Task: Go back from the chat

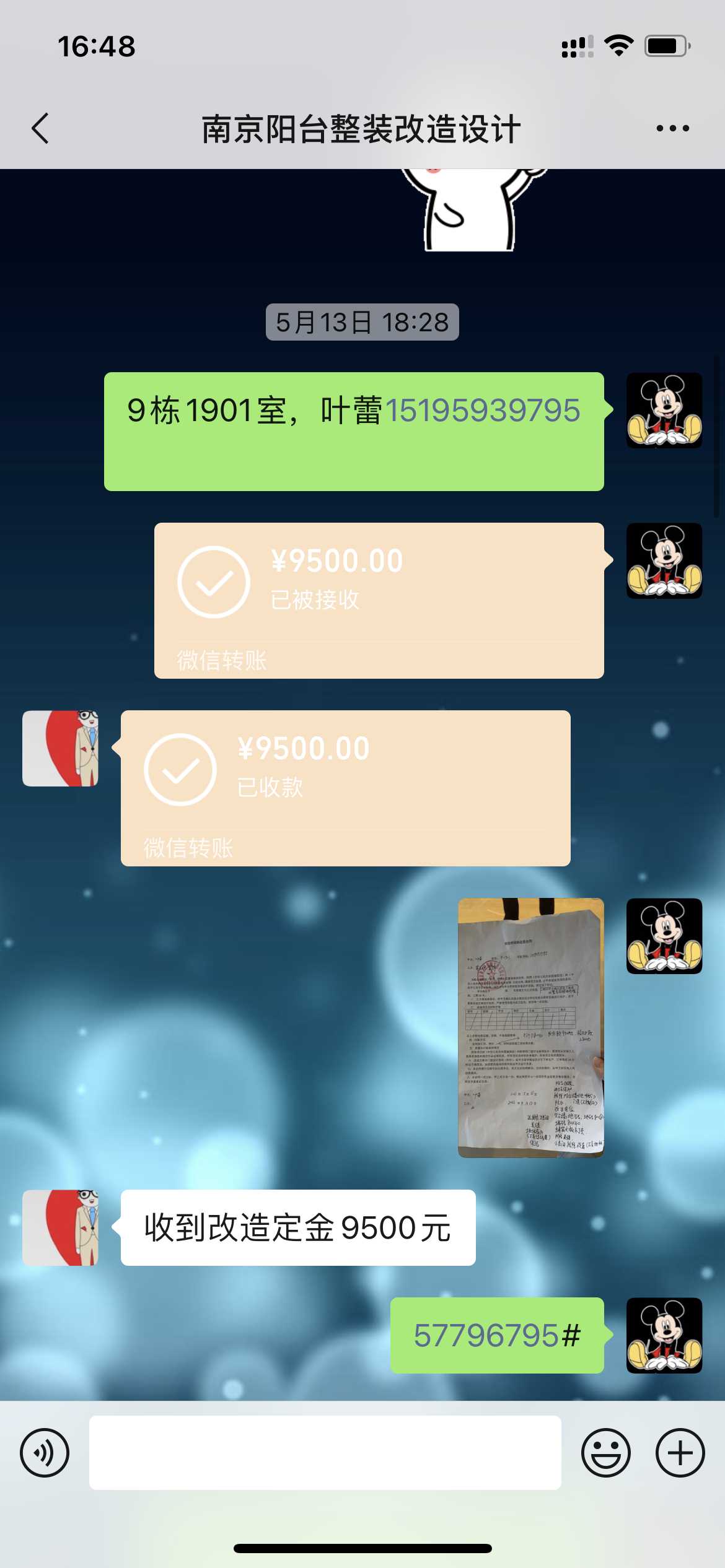Action: pyautogui.click(x=41, y=129)
